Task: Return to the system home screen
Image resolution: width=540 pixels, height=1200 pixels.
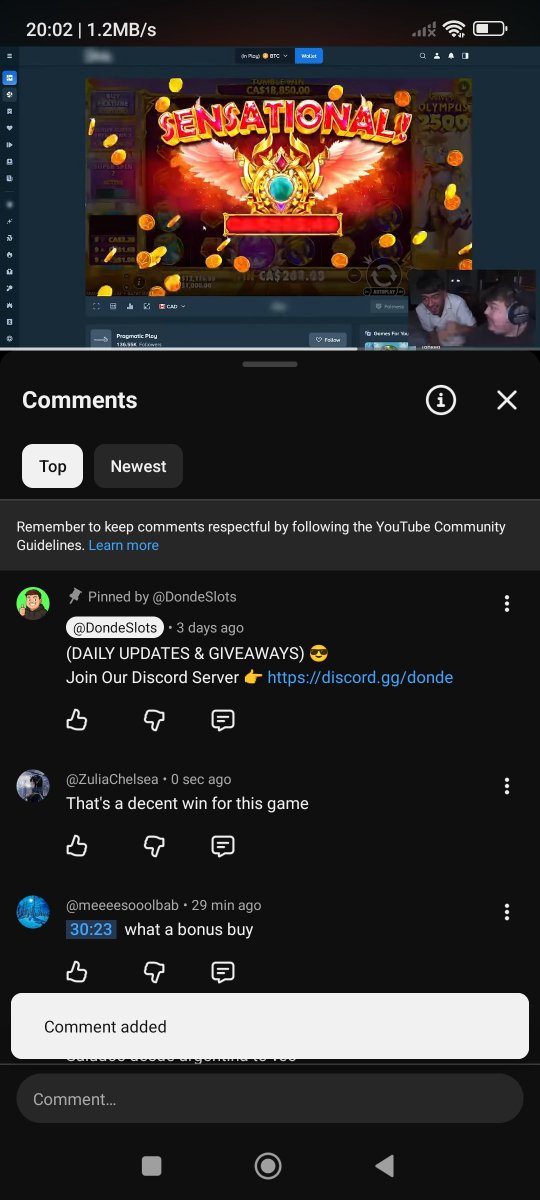Action: (268, 1165)
